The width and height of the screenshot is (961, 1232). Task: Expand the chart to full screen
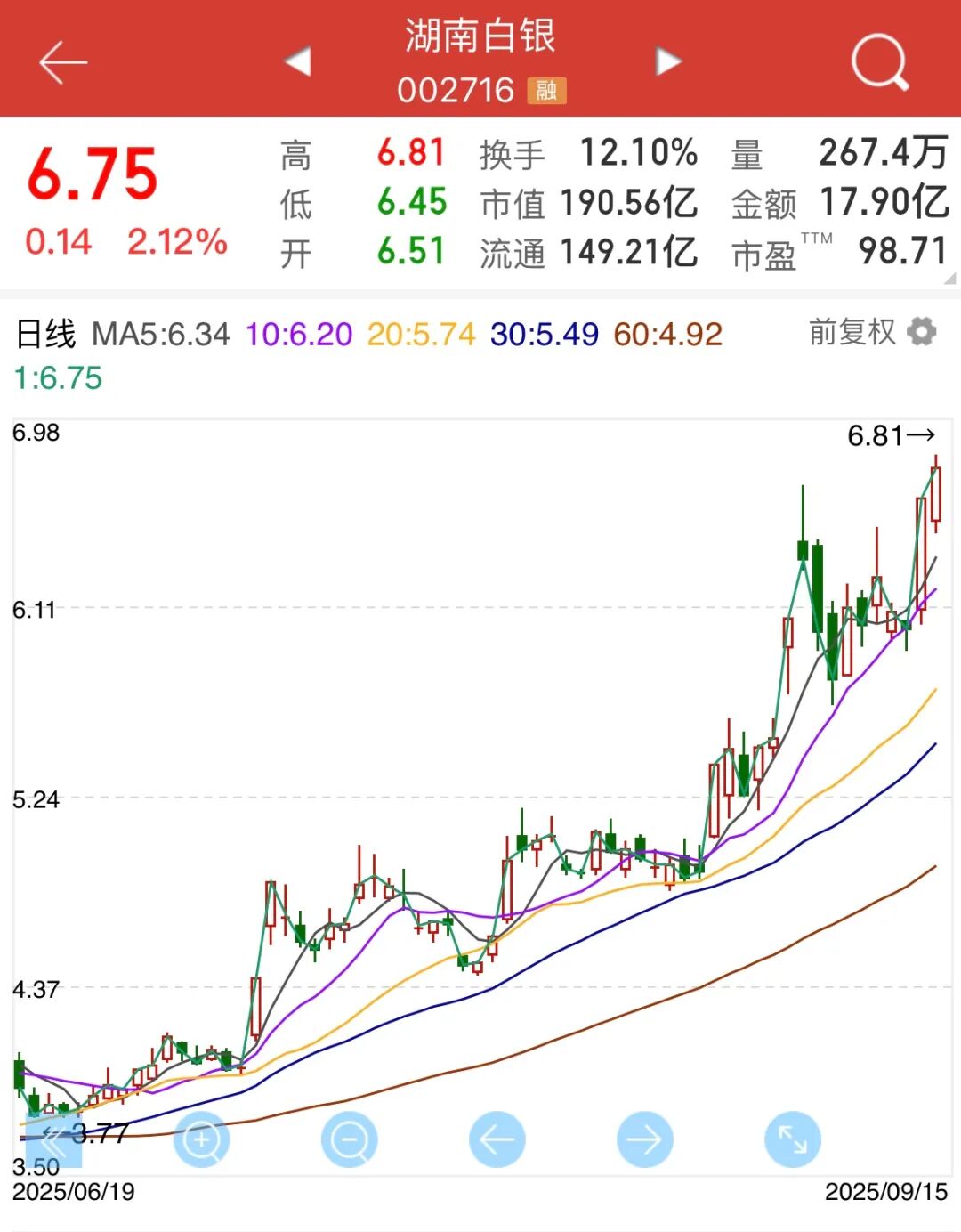792,1139
